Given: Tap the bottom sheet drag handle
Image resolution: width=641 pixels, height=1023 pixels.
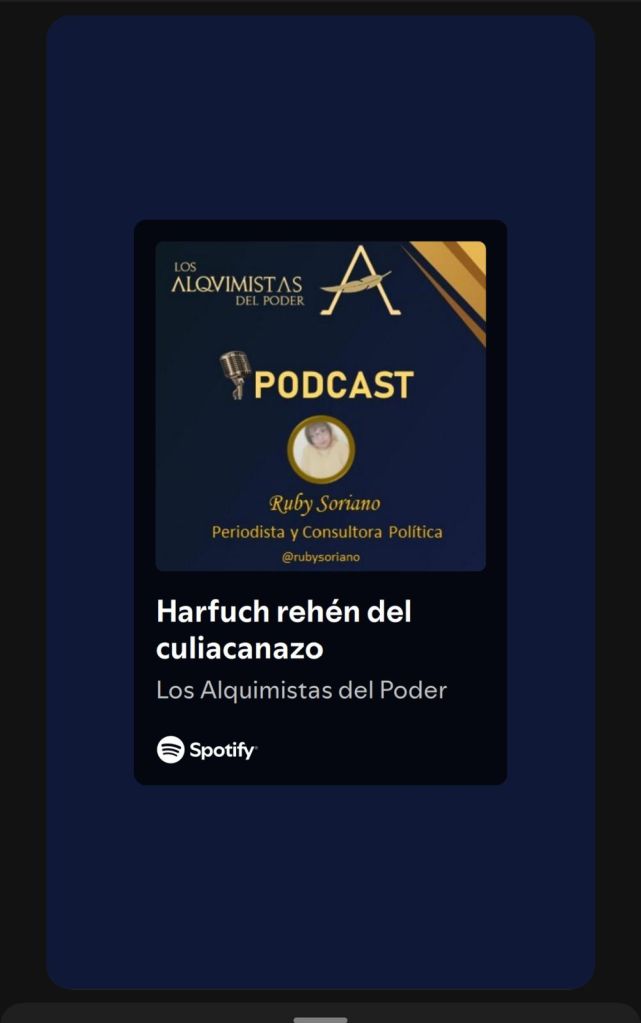Looking at the screenshot, I should pyautogui.click(x=320, y=1019).
